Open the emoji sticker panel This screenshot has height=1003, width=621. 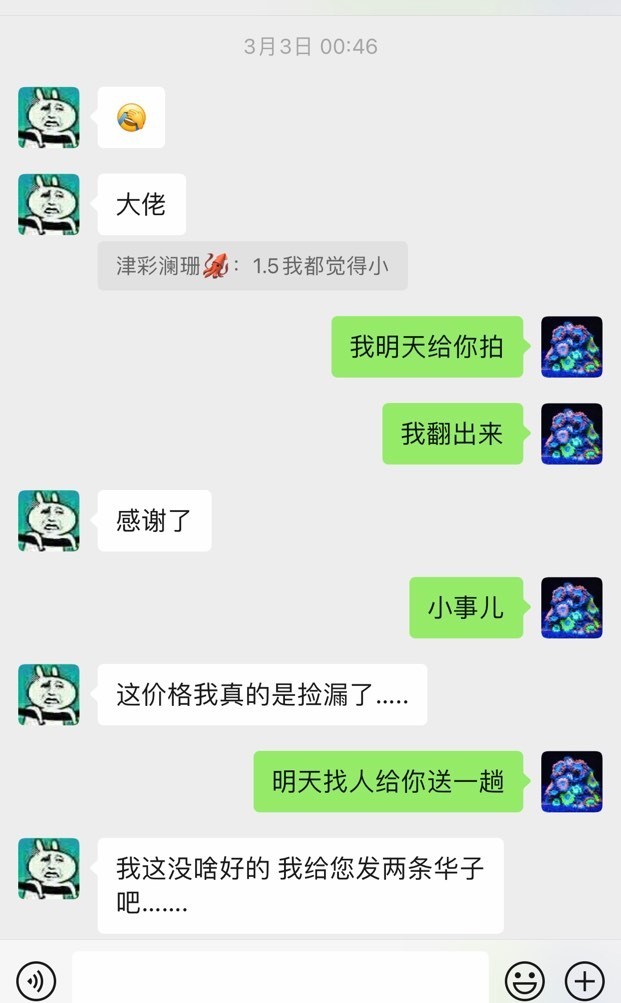coord(524,978)
